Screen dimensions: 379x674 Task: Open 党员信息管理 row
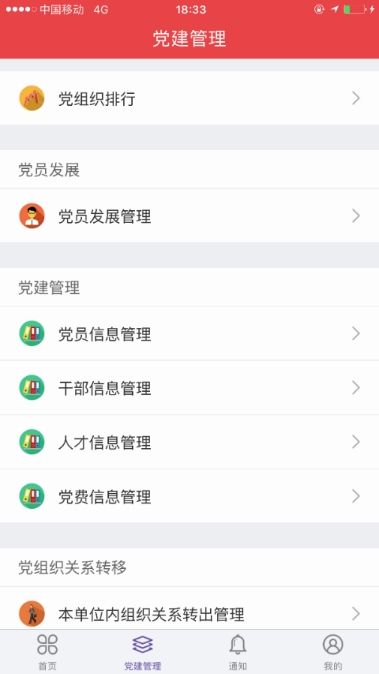pos(190,334)
